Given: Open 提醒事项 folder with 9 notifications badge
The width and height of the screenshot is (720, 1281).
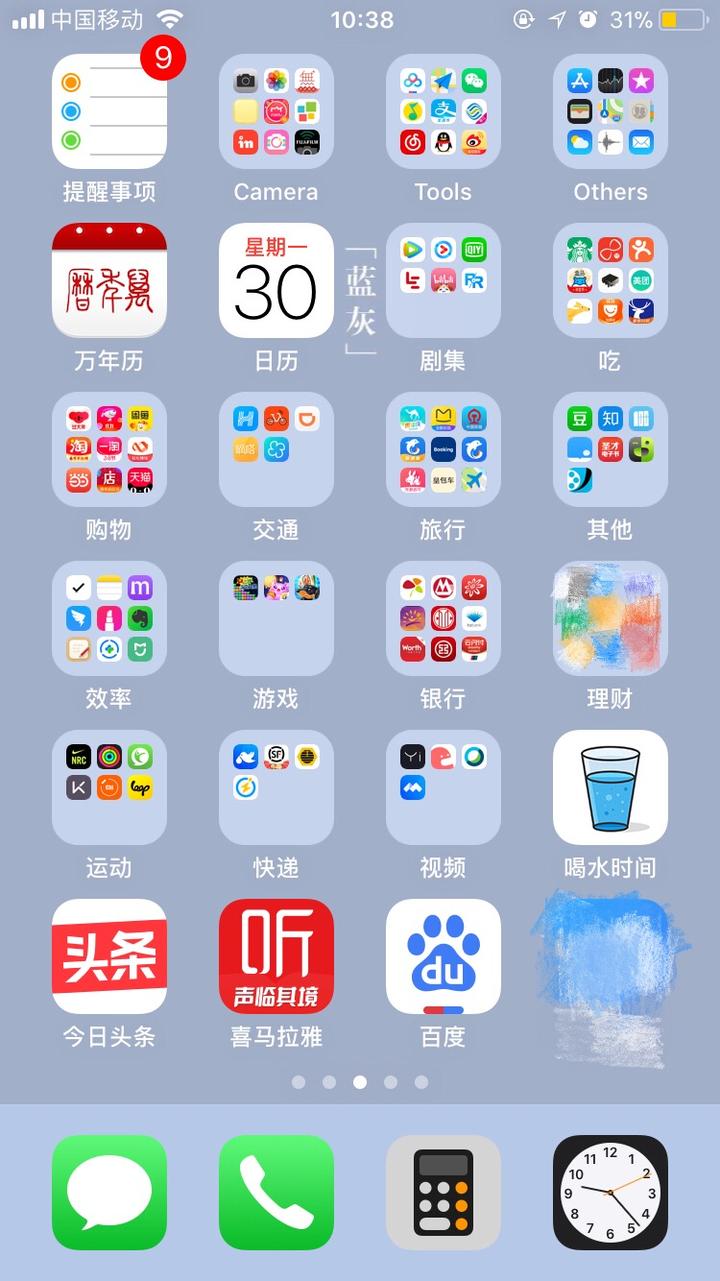Looking at the screenshot, I should pos(109,110).
